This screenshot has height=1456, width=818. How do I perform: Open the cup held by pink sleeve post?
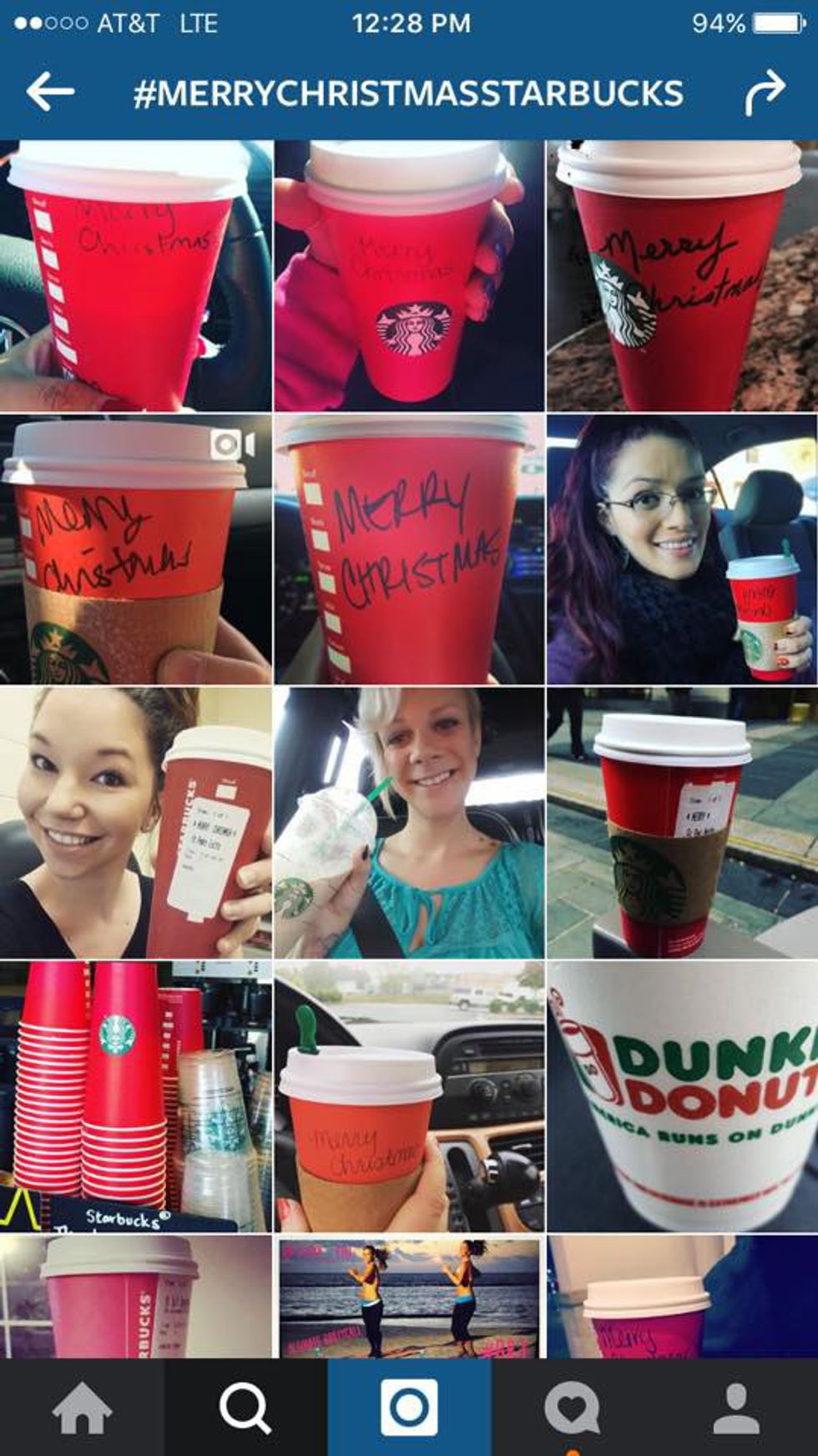[x=409, y=275]
